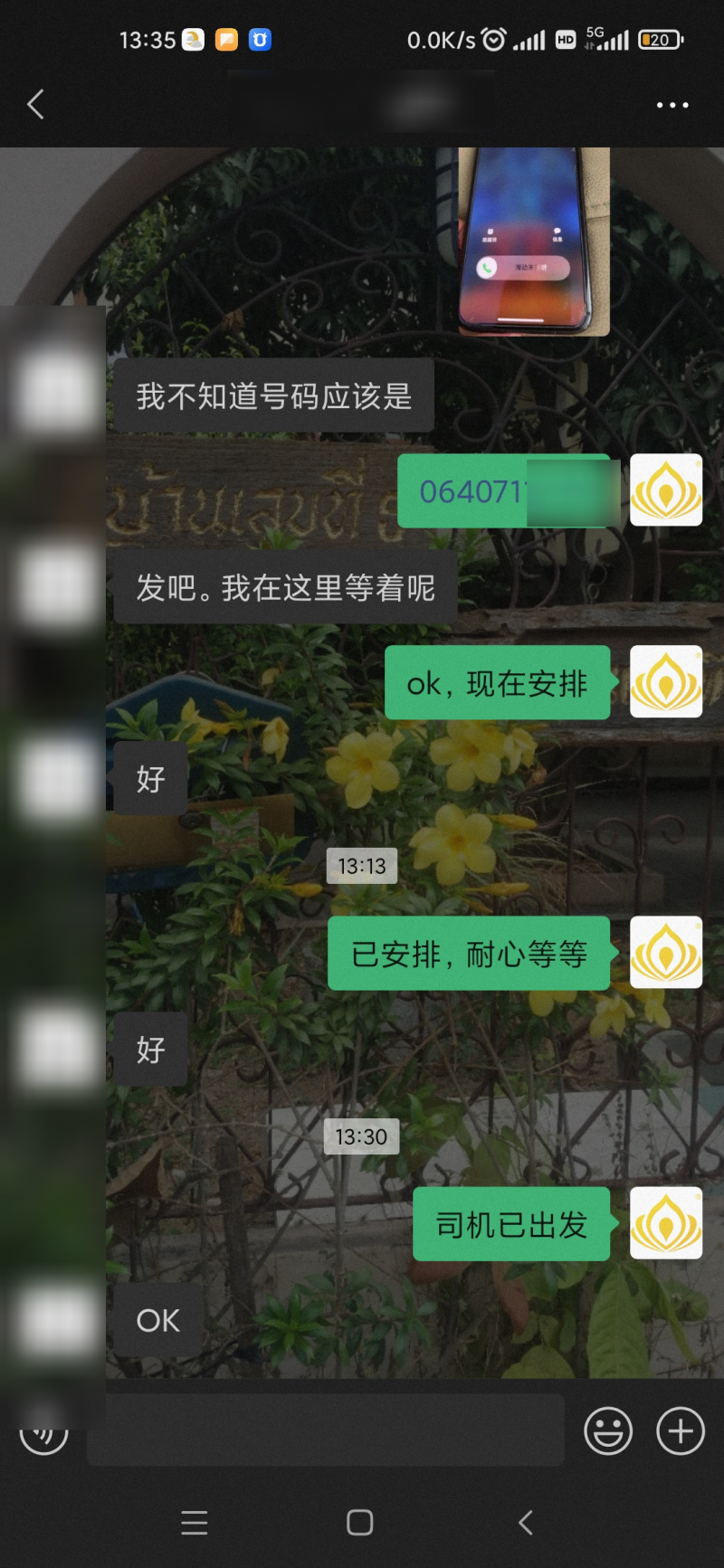Open sender avatar beside 司机已出发
The width and height of the screenshot is (724, 1568).
pos(666,1223)
